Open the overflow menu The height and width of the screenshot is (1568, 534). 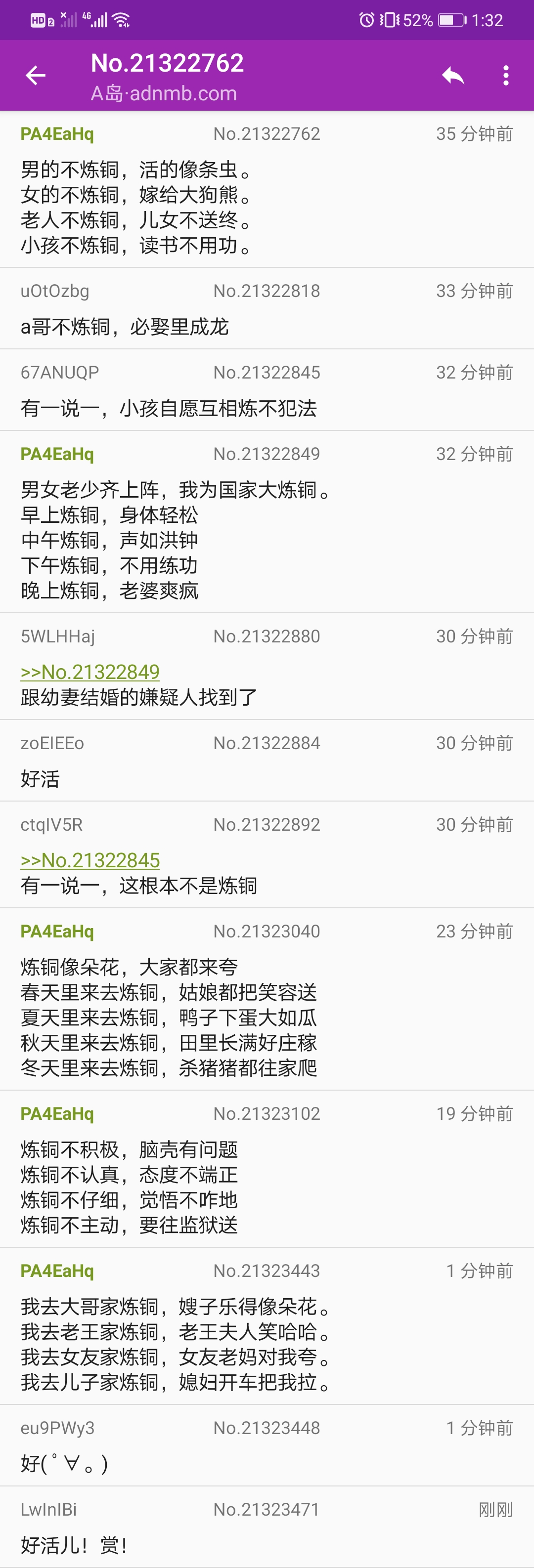point(505,76)
